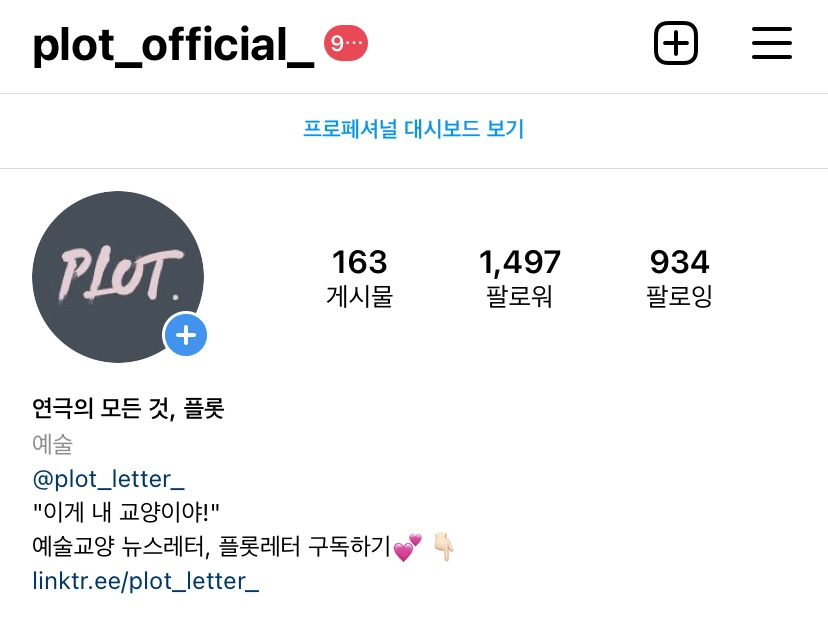View the 934 following (팔로잉) list
Image resolution: width=828 pixels, height=620 pixels.
(x=679, y=277)
